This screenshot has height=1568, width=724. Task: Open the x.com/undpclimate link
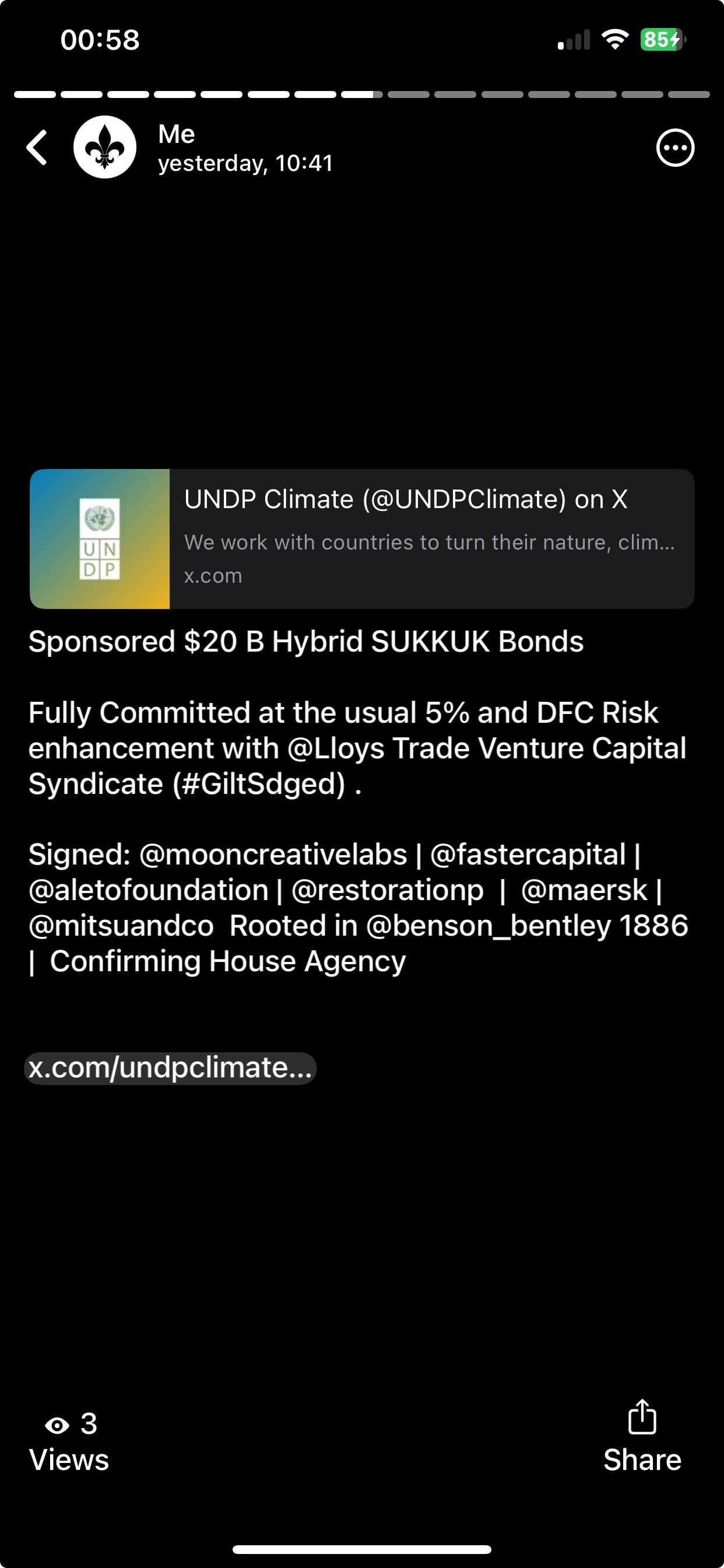(170, 1068)
